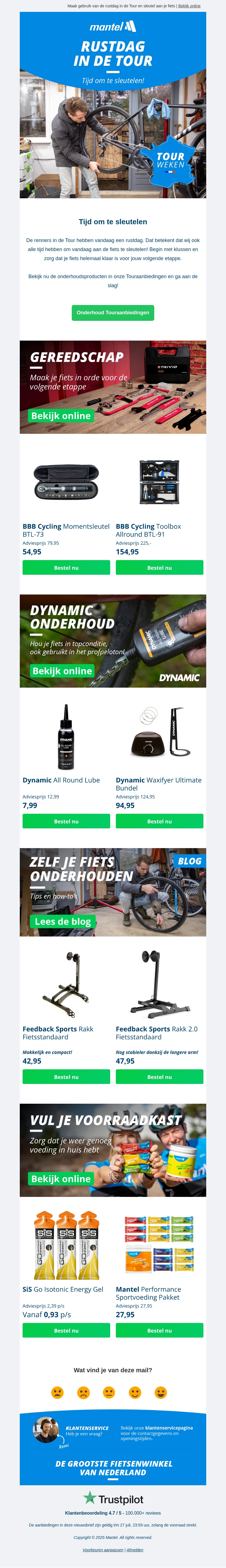Image resolution: width=226 pixels, height=1568 pixels.
Task: Order the SiS Go Isotonic Energy Gel
Action: (66, 1330)
